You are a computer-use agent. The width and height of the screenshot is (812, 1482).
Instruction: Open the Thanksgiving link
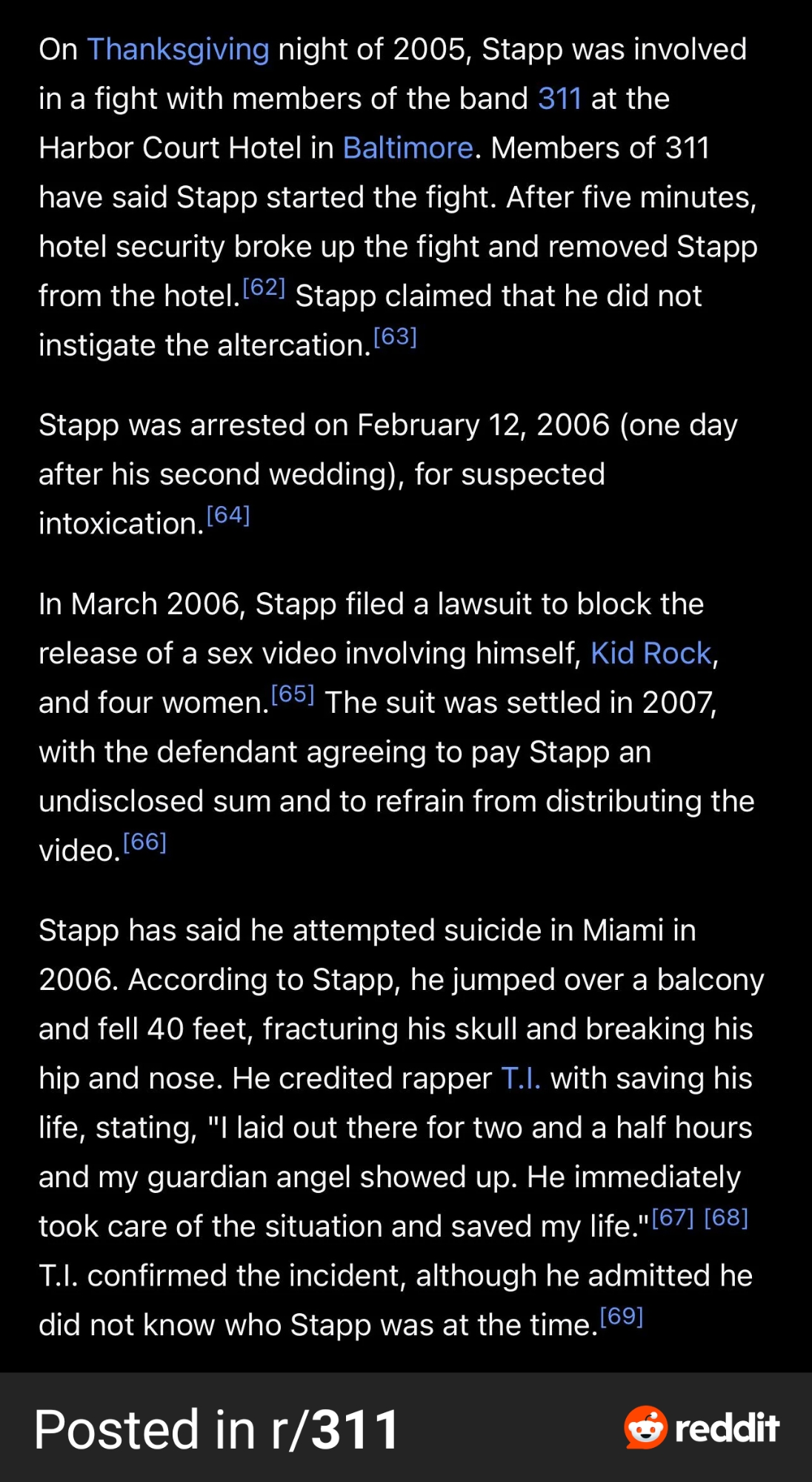[178, 50]
